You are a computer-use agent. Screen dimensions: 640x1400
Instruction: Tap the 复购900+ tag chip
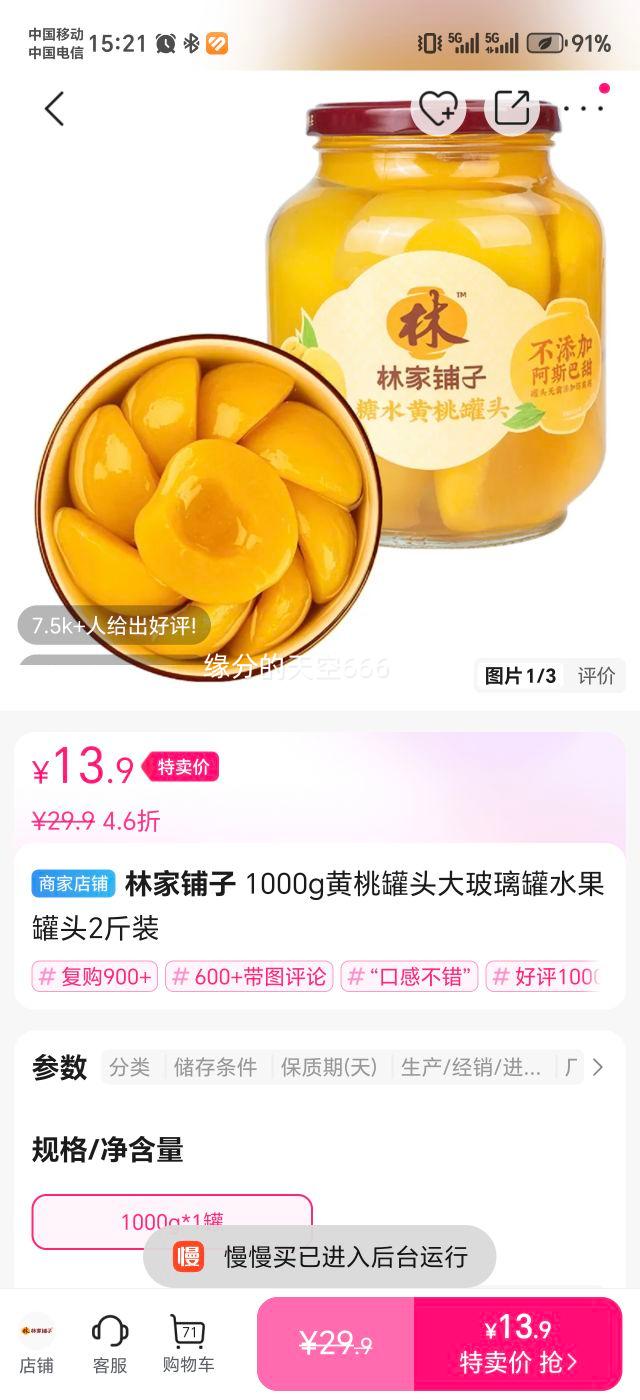click(x=96, y=976)
